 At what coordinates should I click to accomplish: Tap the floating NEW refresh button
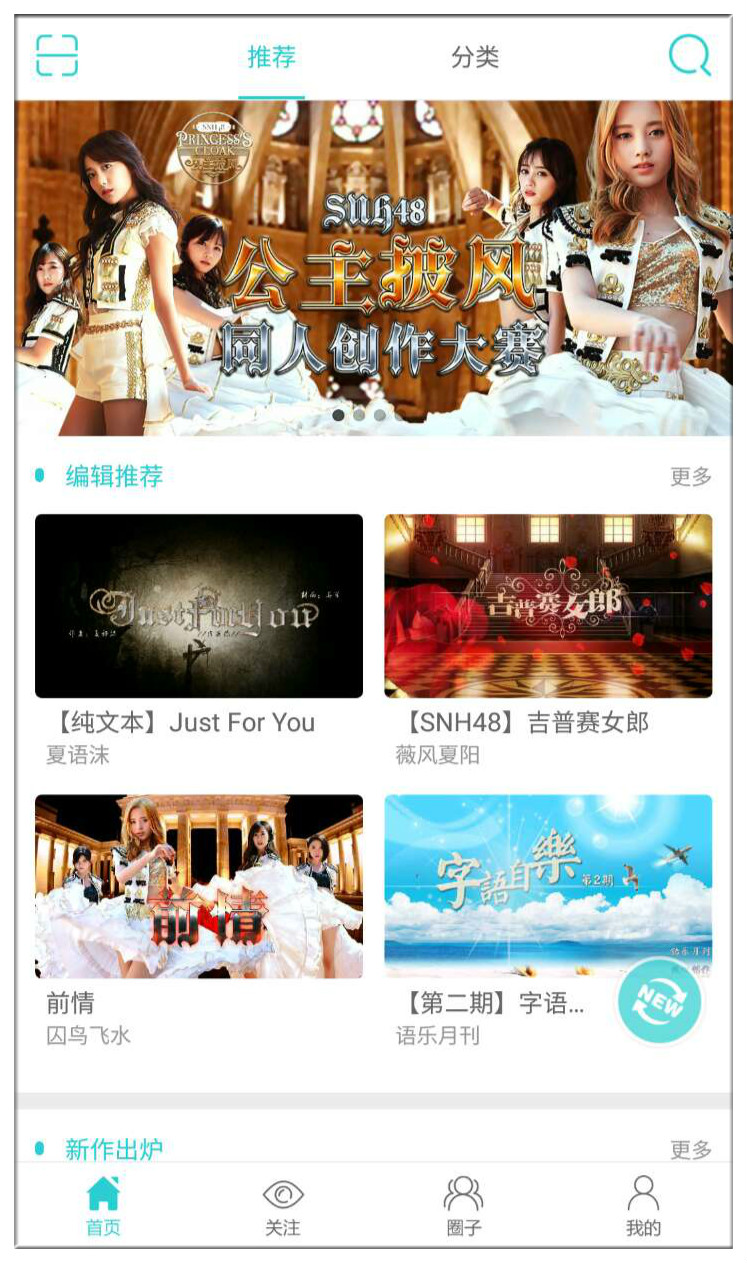point(660,1001)
